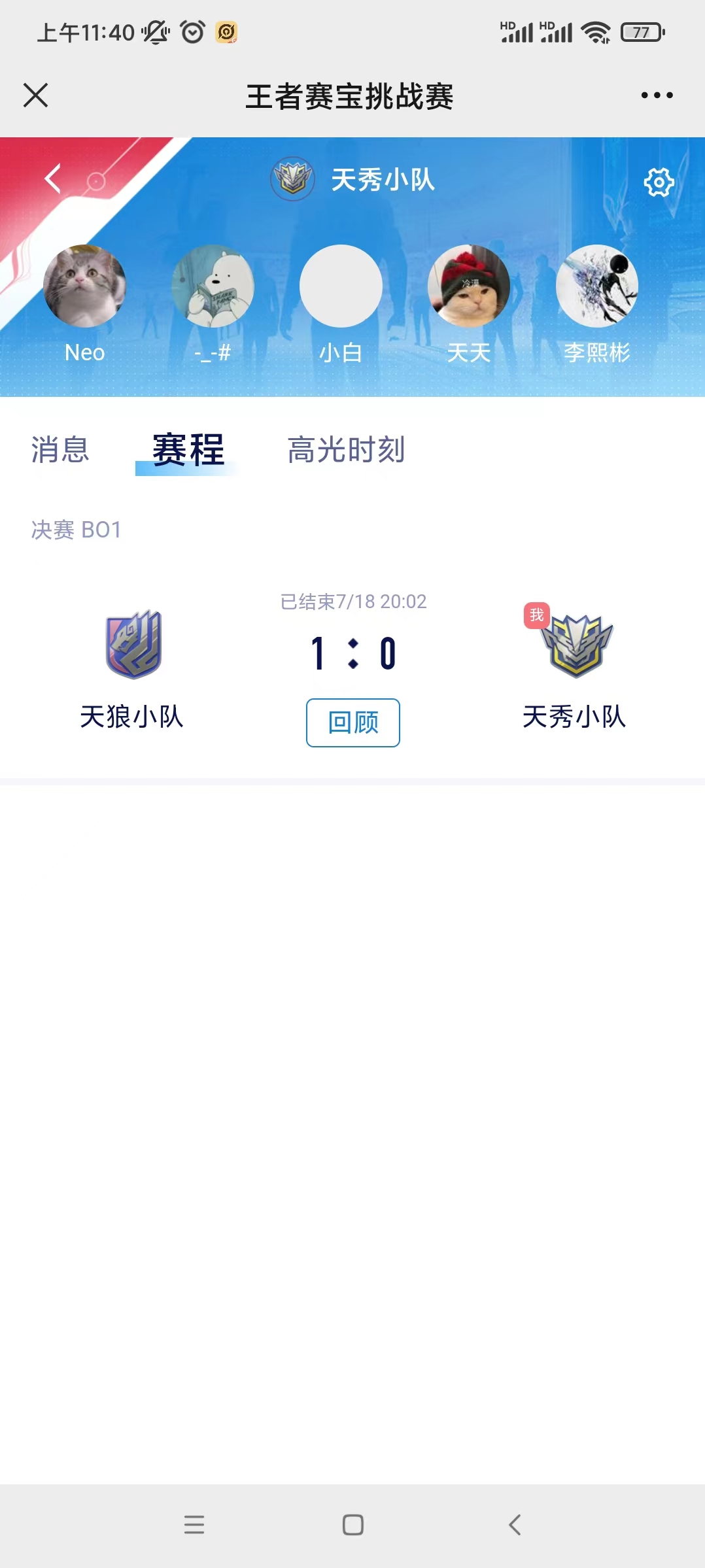
Task: Tap the system home button
Action: click(353, 1525)
